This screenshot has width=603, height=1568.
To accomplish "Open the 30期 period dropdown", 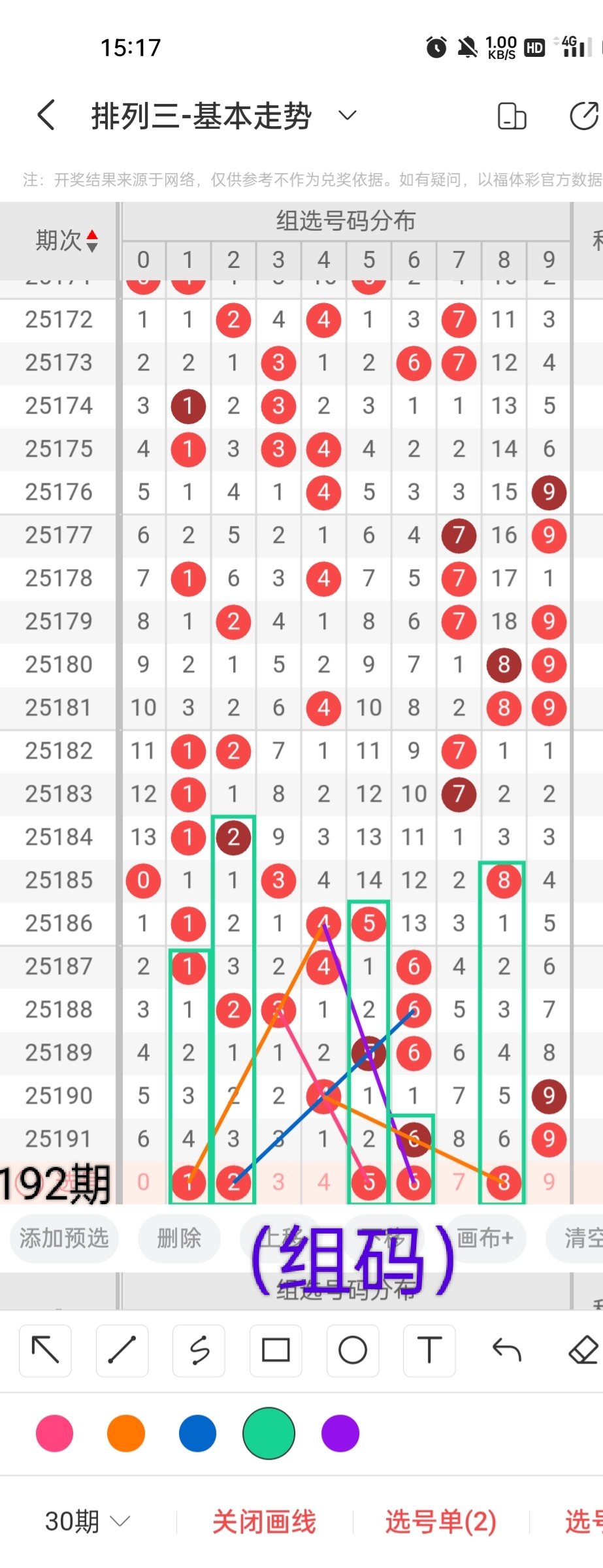I will click(88, 1522).
